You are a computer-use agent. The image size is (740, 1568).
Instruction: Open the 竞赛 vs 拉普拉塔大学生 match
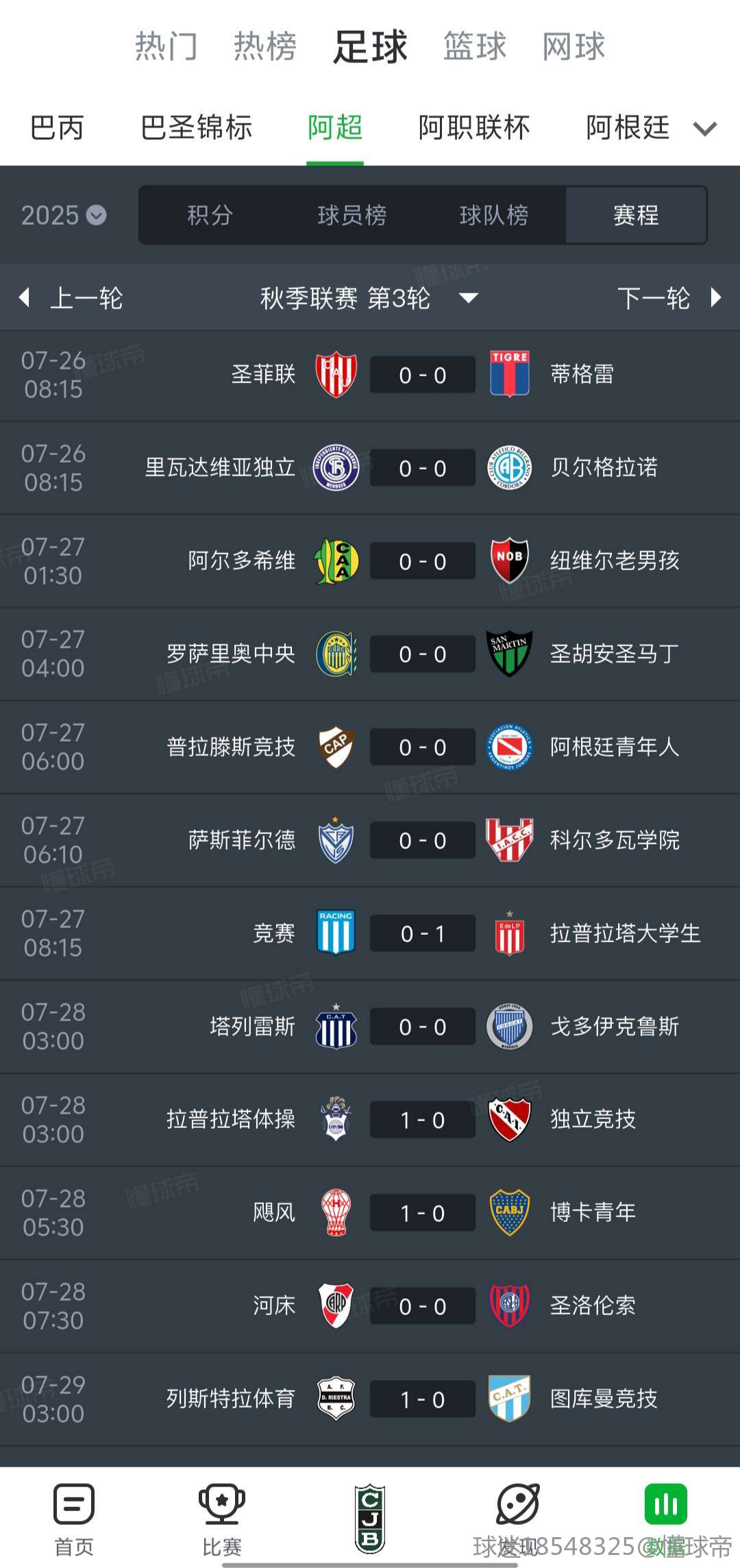(x=422, y=933)
